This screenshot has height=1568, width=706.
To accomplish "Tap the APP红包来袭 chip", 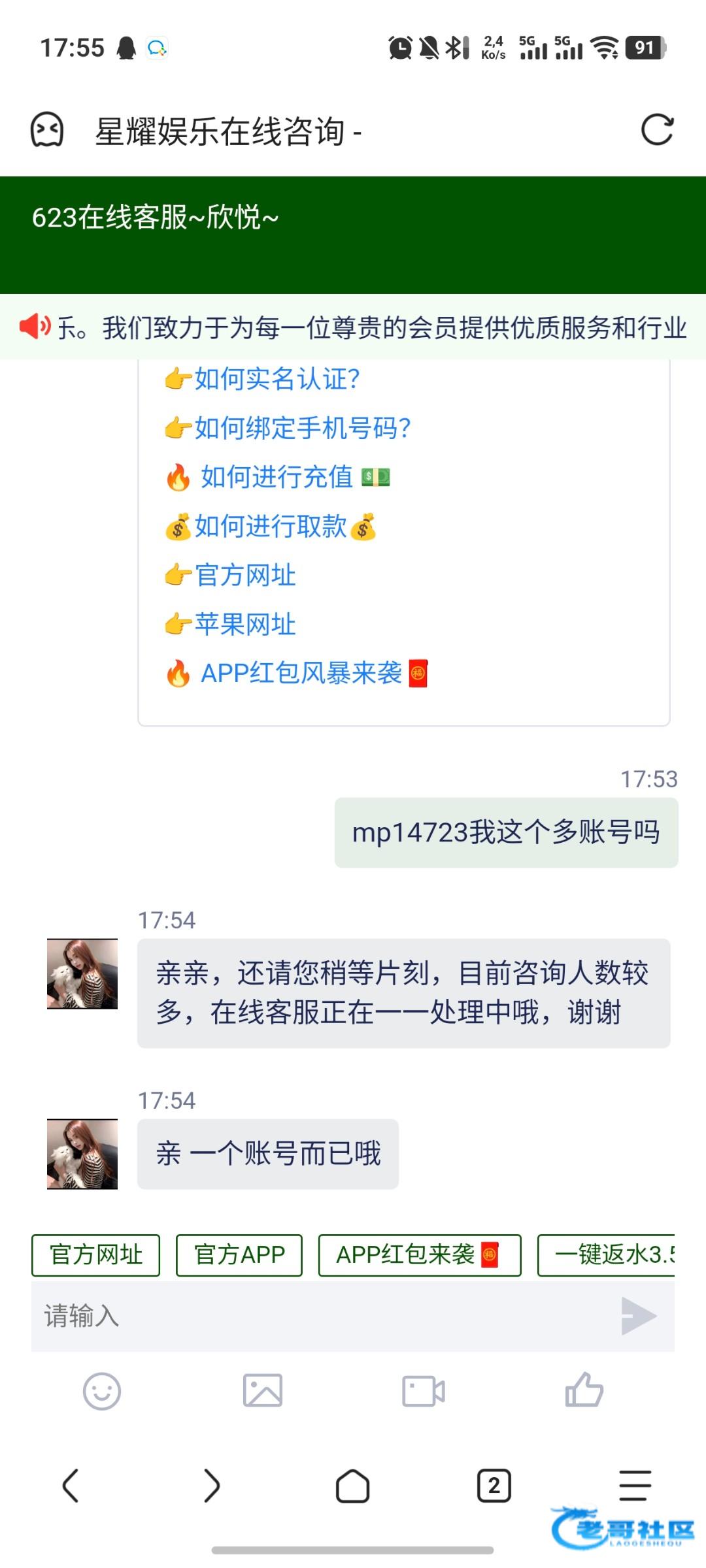I will (x=419, y=1255).
